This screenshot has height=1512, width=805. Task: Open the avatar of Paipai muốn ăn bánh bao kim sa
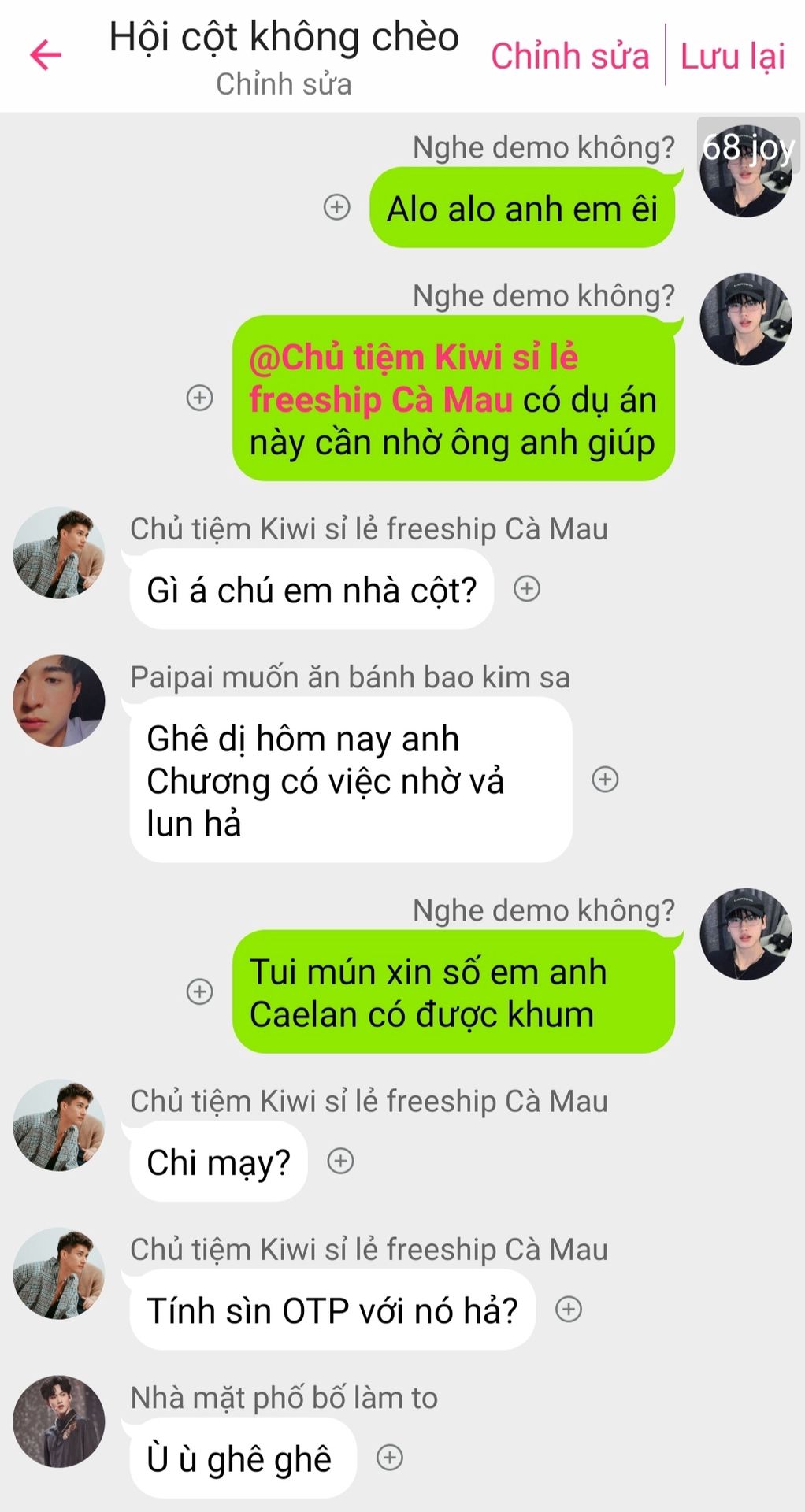59,701
